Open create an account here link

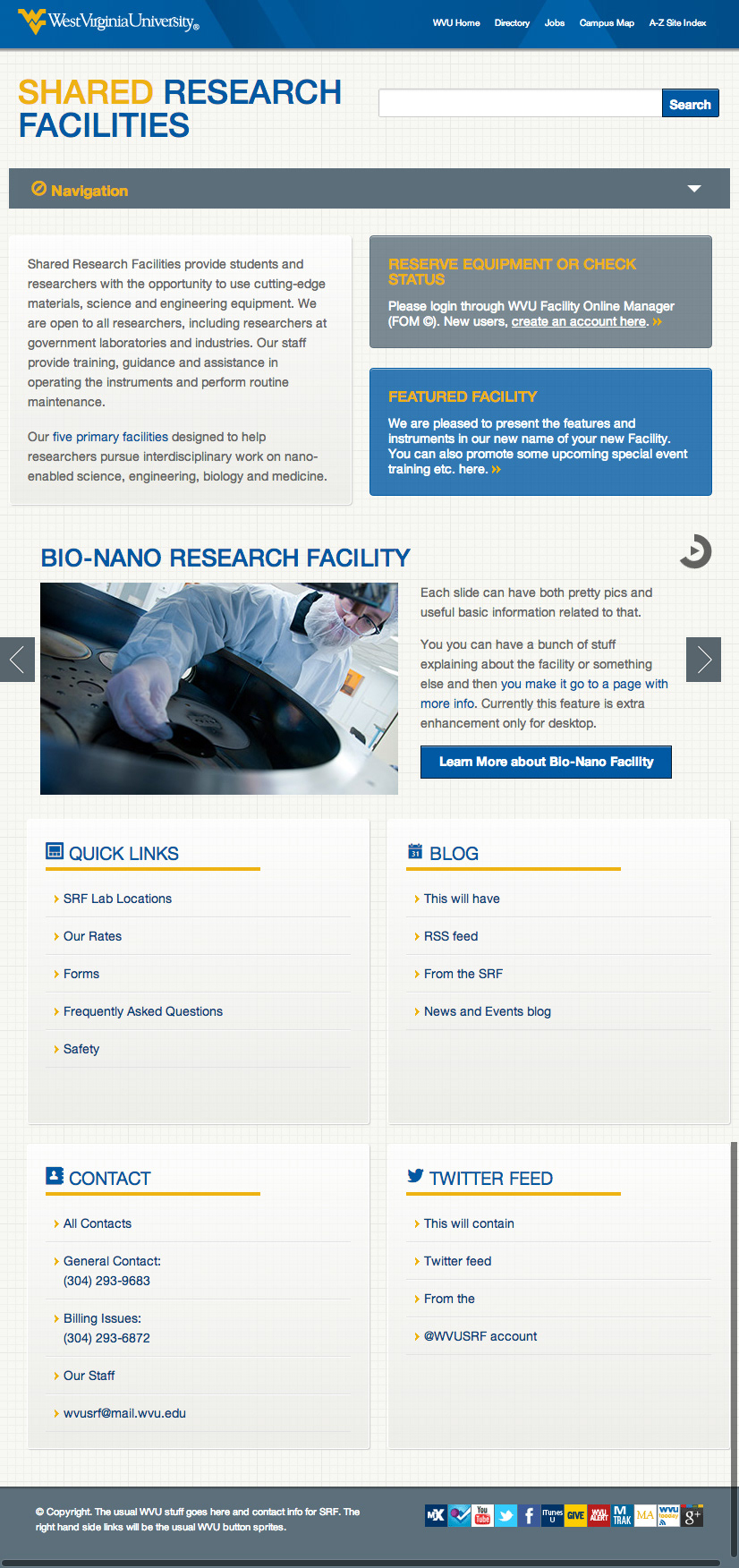(x=579, y=322)
